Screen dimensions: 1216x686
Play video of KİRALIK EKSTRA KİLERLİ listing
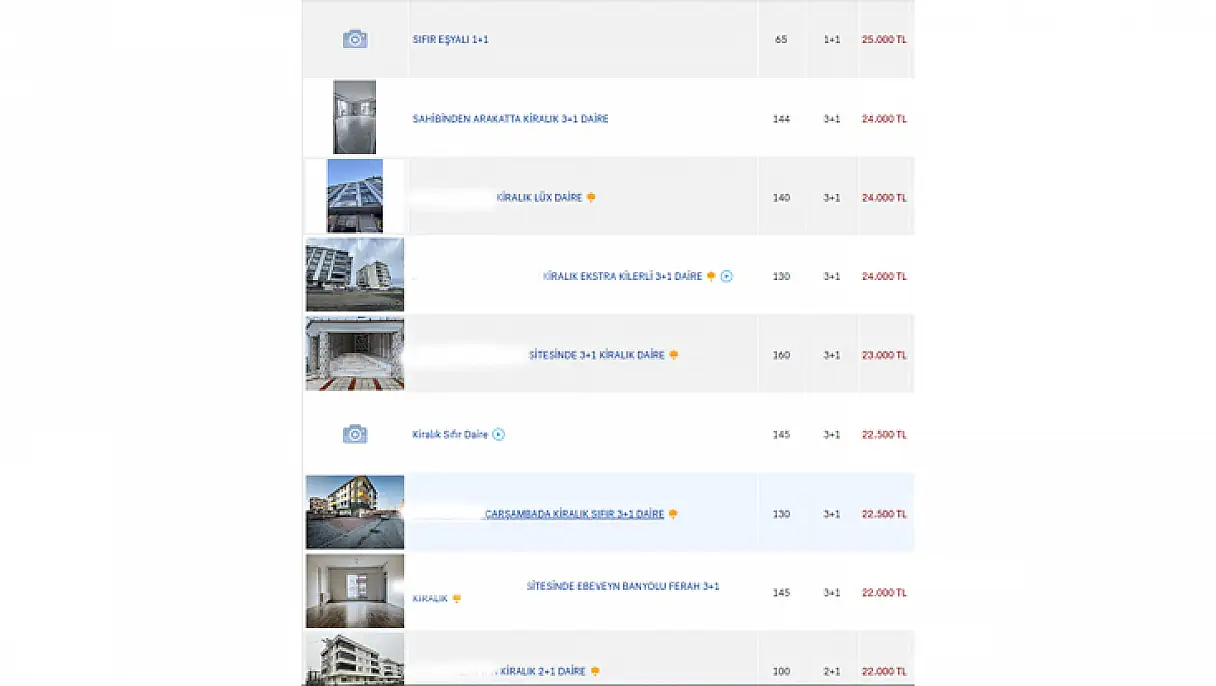(727, 277)
